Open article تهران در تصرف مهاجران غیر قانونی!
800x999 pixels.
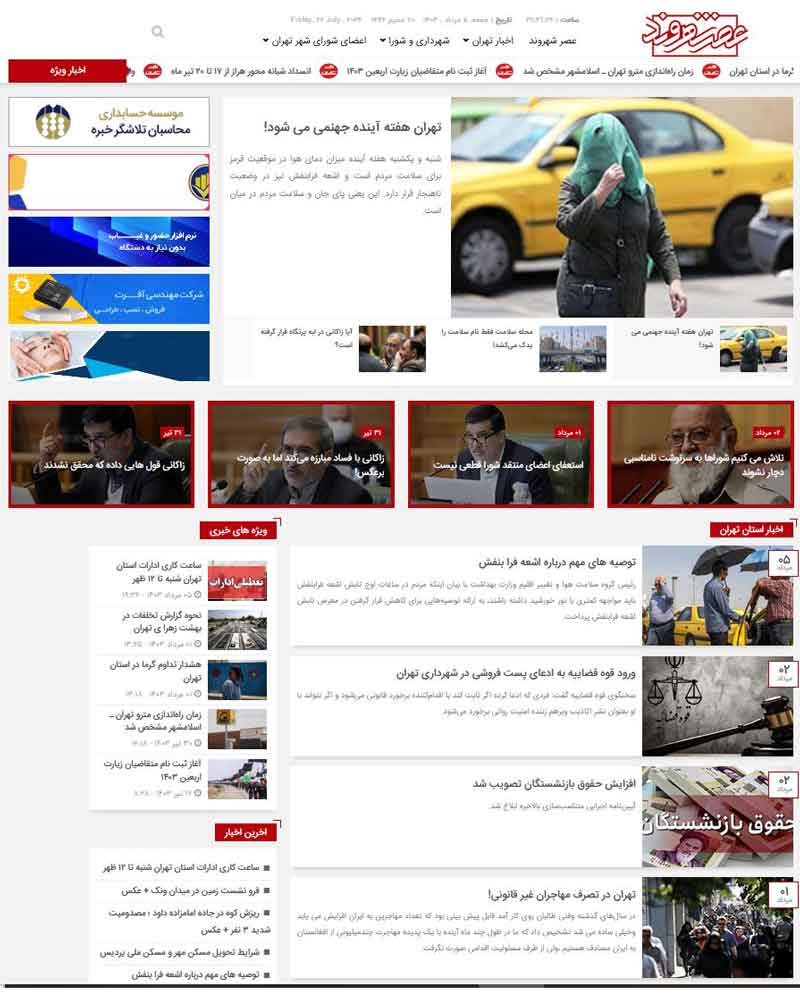[x=562, y=895]
